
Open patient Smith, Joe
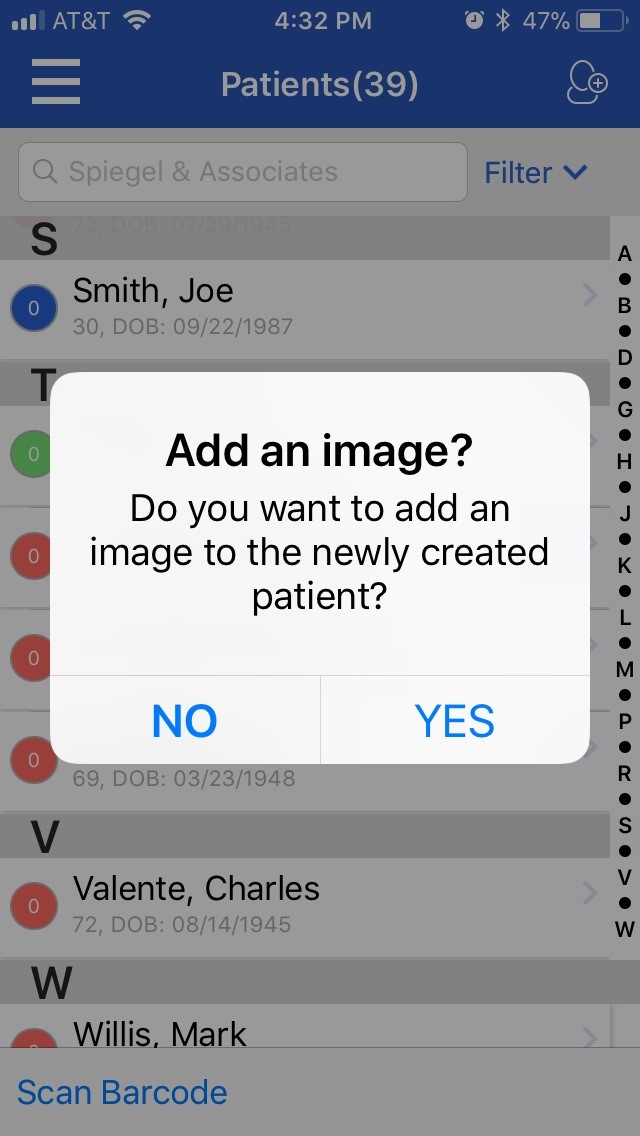[x=304, y=308]
